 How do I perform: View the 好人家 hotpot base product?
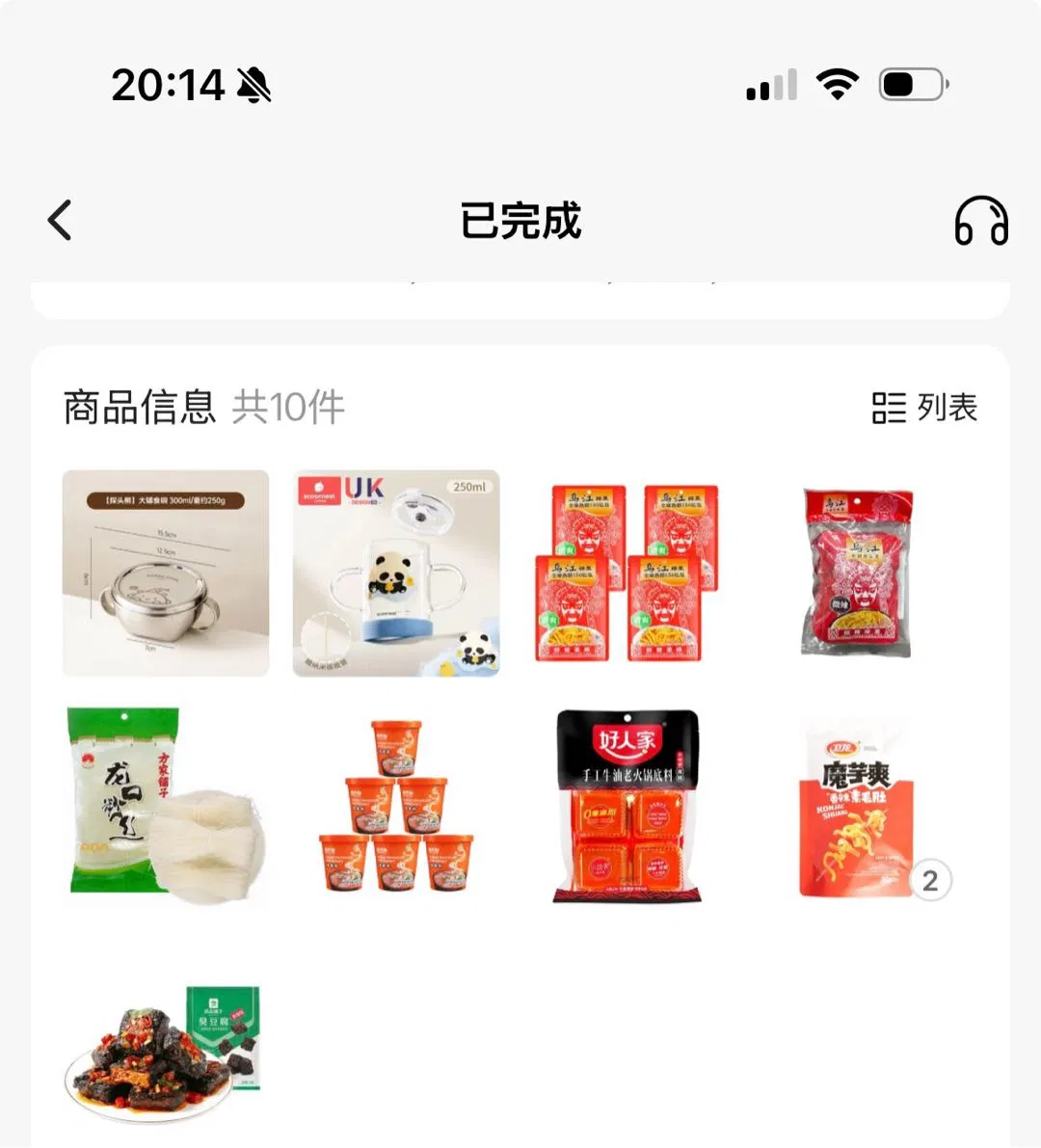(x=627, y=806)
